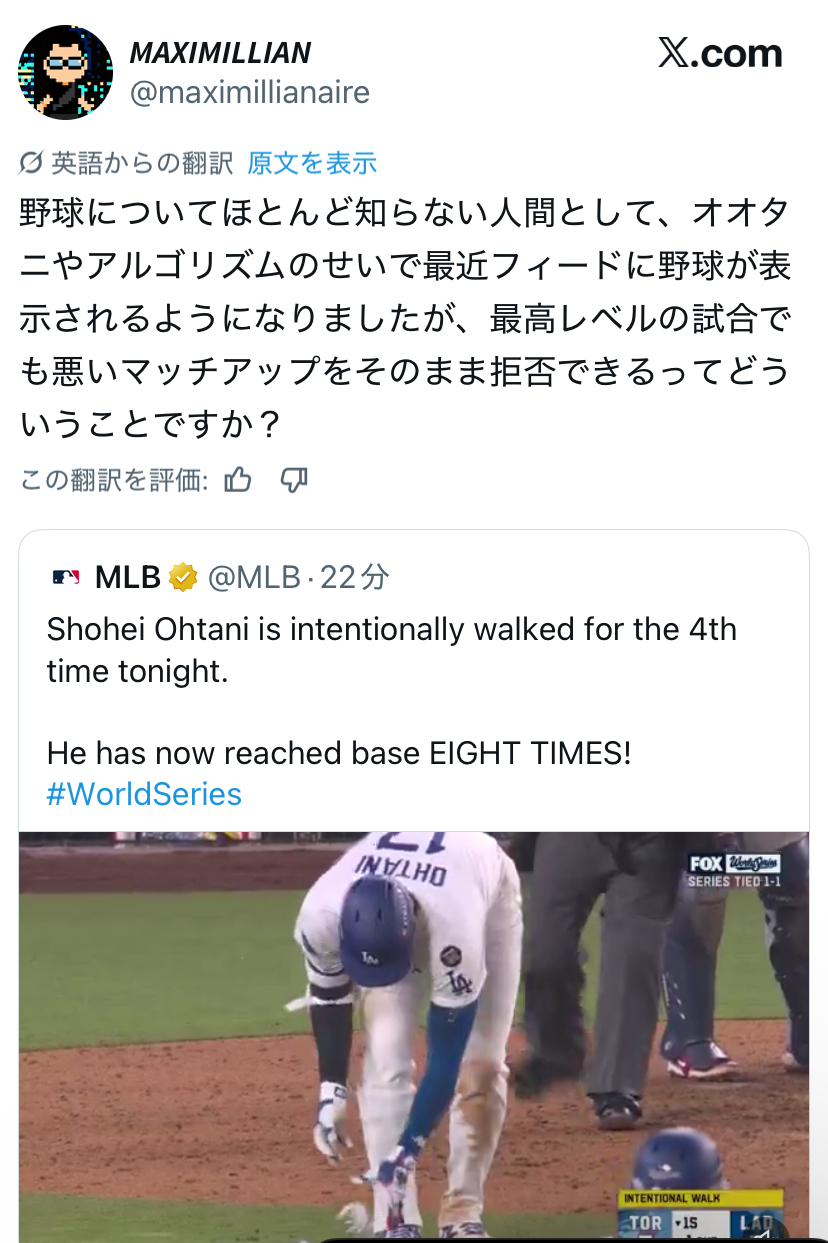
Task: Tap 原文を表示 to show original text
Action: 312,163
